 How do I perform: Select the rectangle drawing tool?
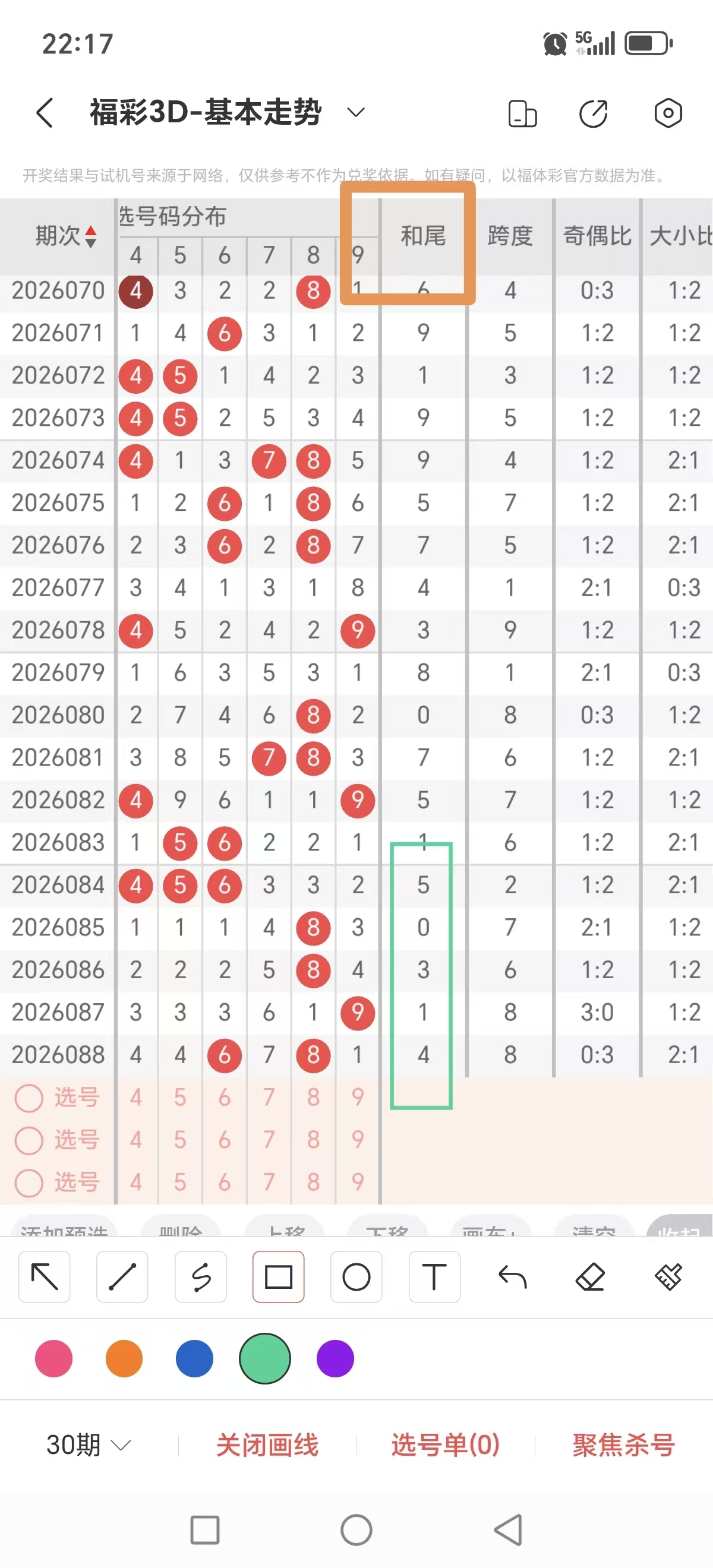(x=278, y=1276)
